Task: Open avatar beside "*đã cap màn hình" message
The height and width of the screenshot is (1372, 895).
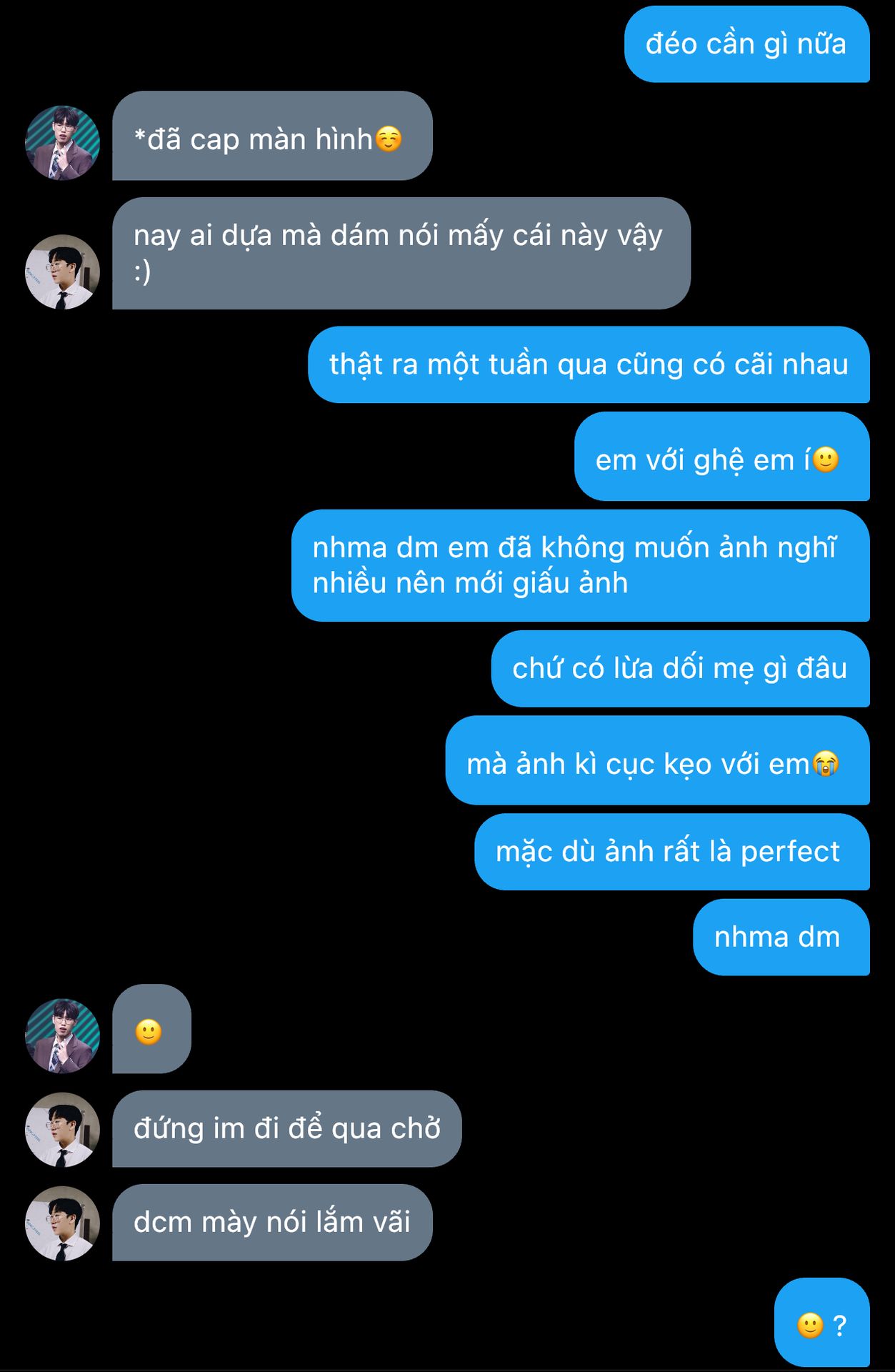Action: pos(62,143)
